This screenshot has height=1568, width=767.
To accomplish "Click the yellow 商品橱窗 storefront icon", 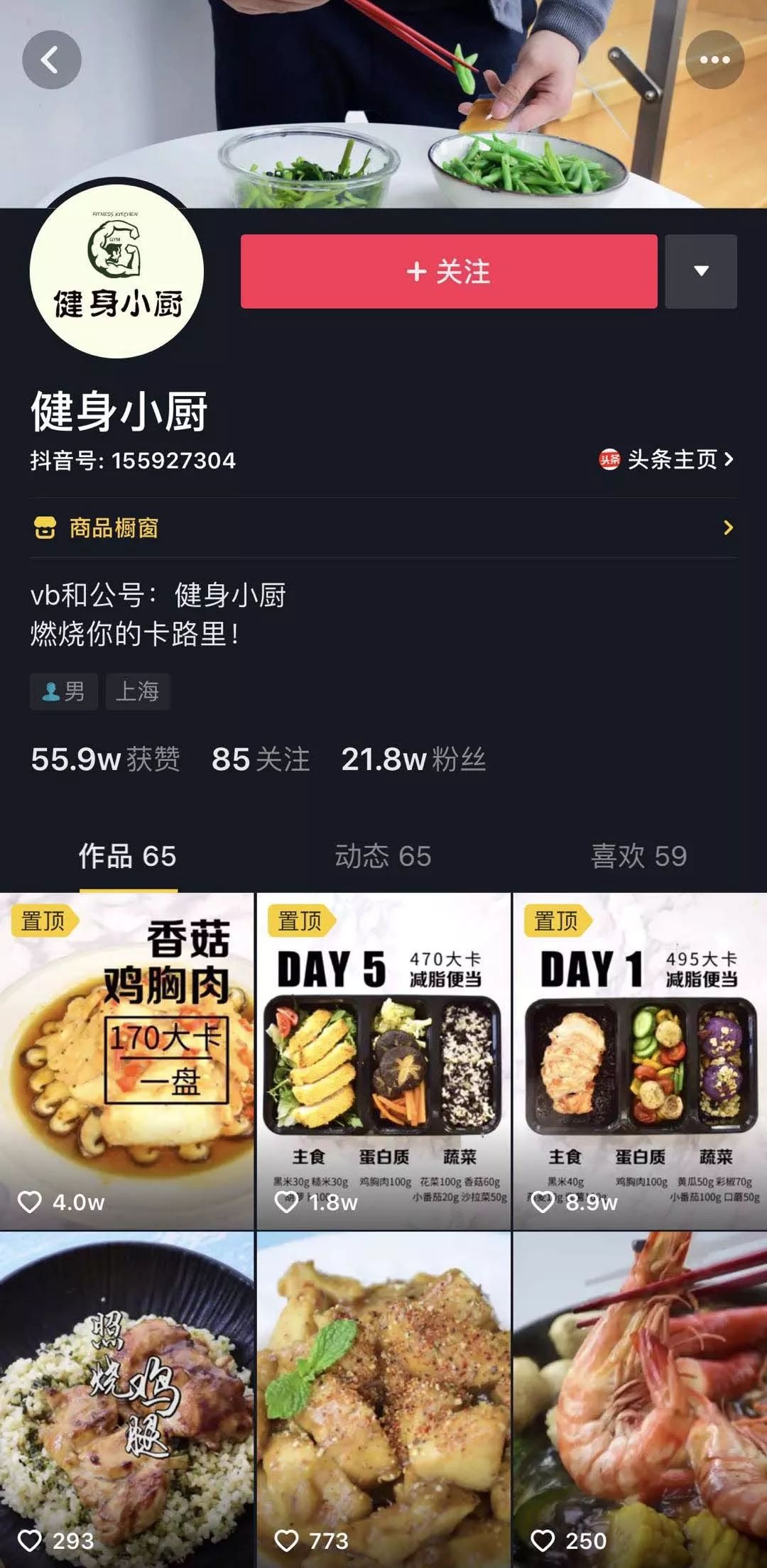I will pyautogui.click(x=44, y=528).
